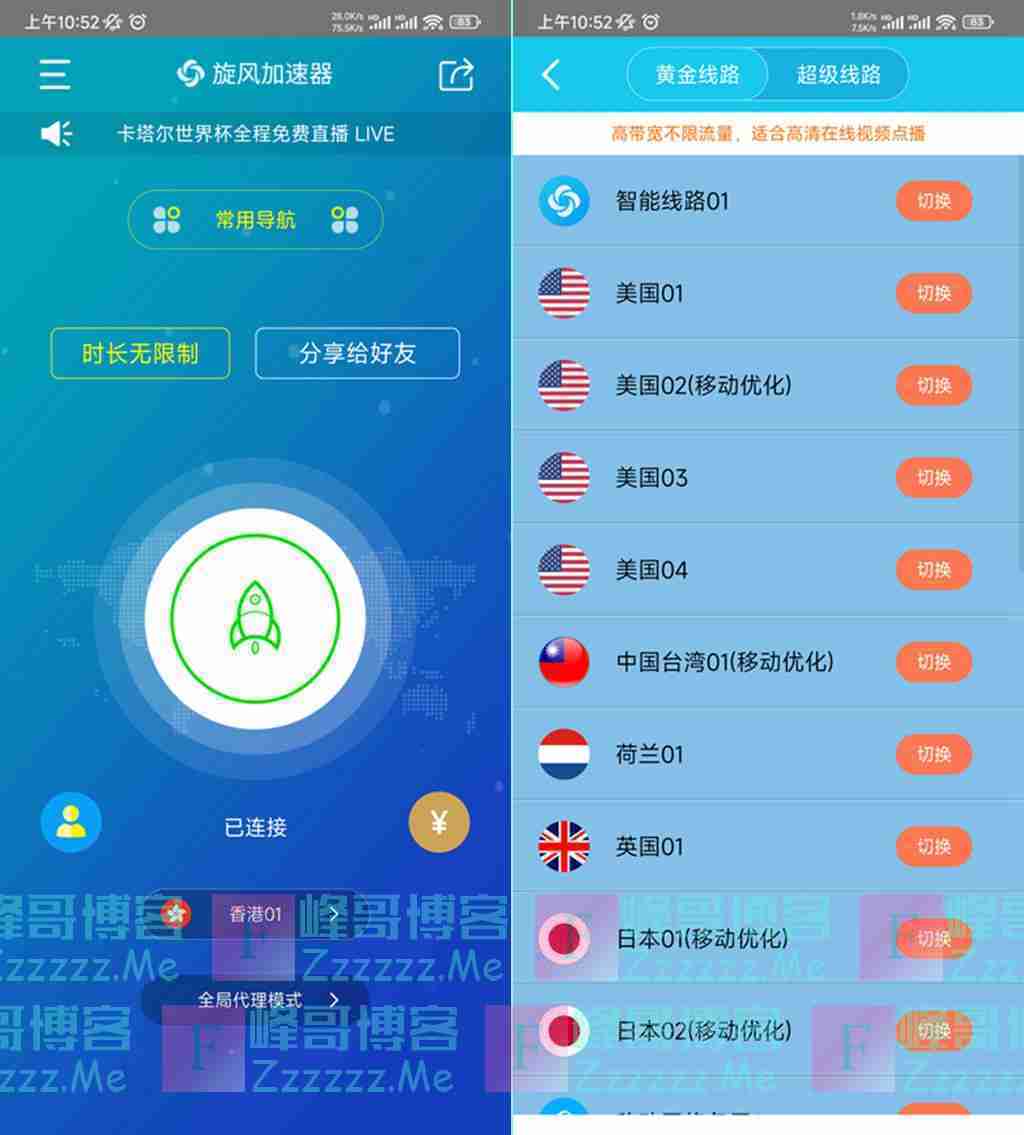The width and height of the screenshot is (1024, 1135).
Task: Open the hamburger drawer menu
Action: [55, 75]
